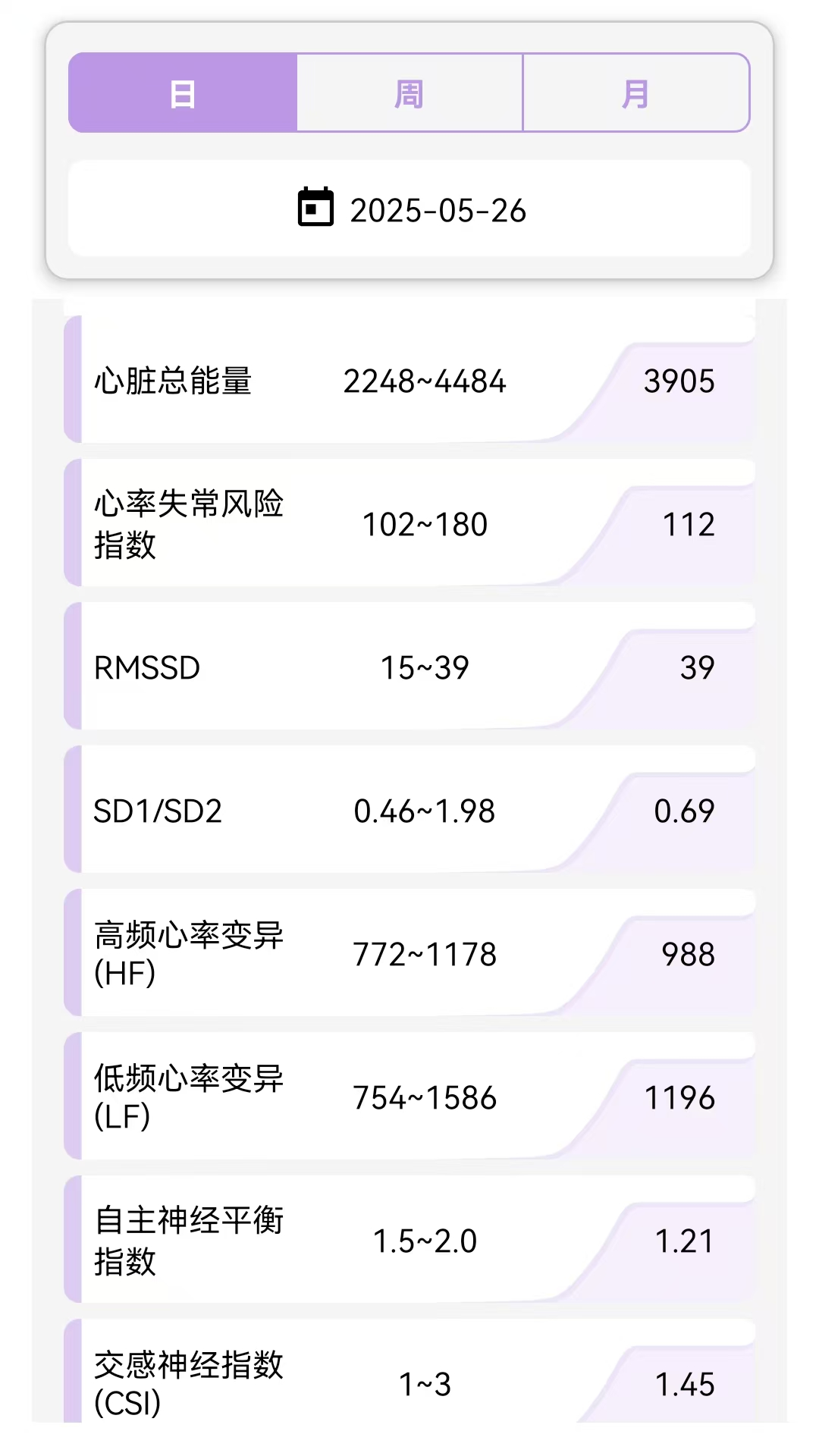Switch to the 日 tab
Viewport: 819px width, 1456px height.
(x=182, y=93)
